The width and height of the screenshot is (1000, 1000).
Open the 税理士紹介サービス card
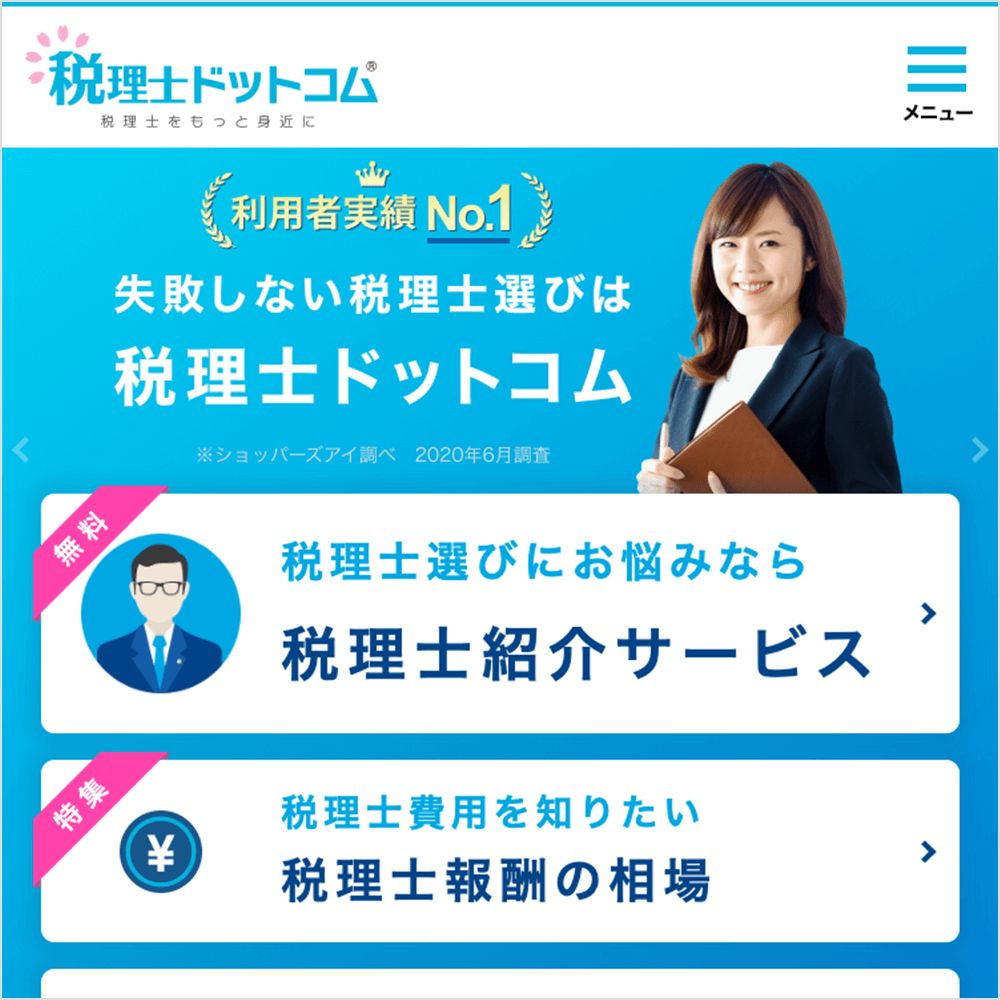(500, 613)
